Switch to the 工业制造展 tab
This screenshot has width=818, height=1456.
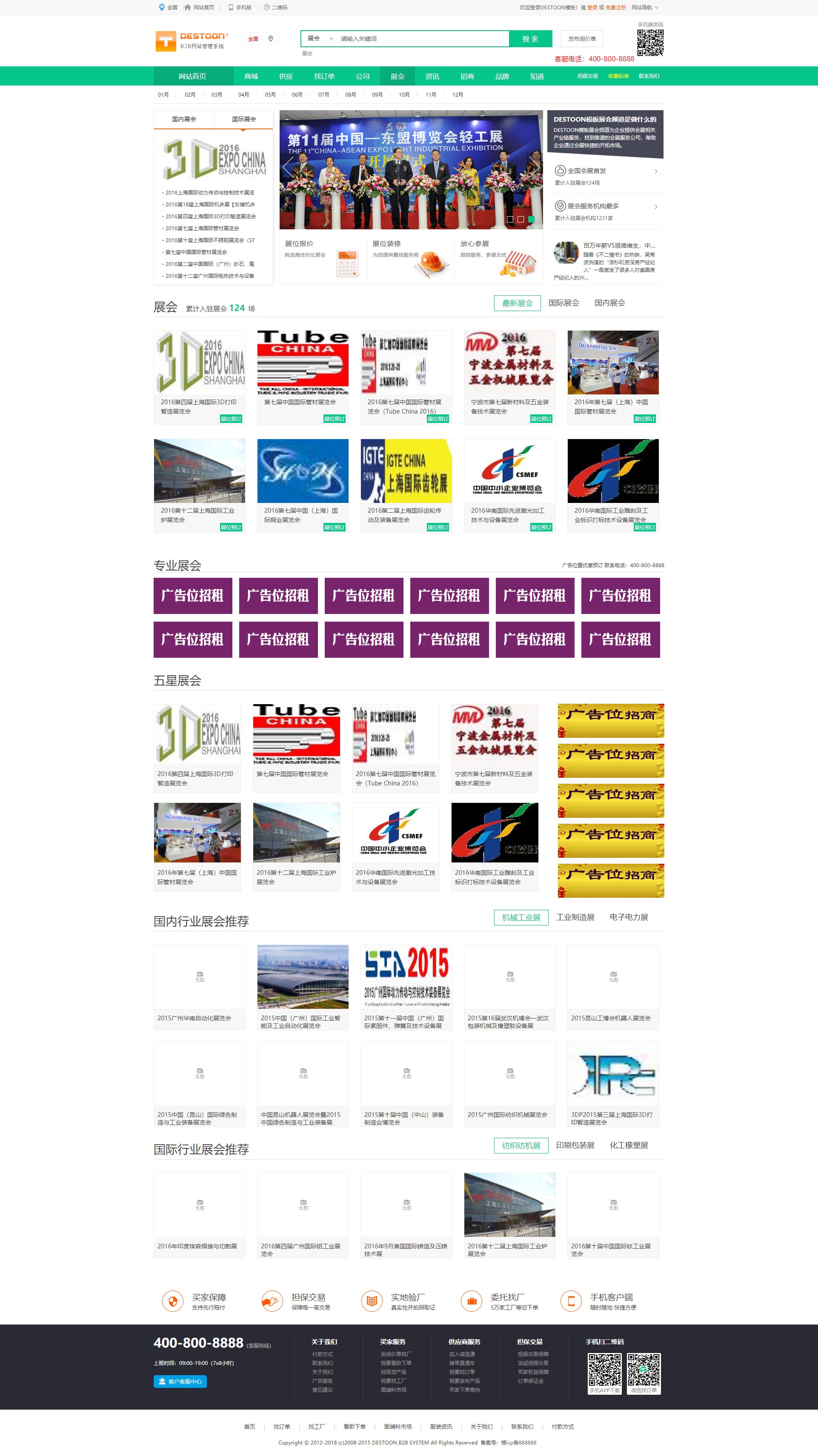pos(575,917)
